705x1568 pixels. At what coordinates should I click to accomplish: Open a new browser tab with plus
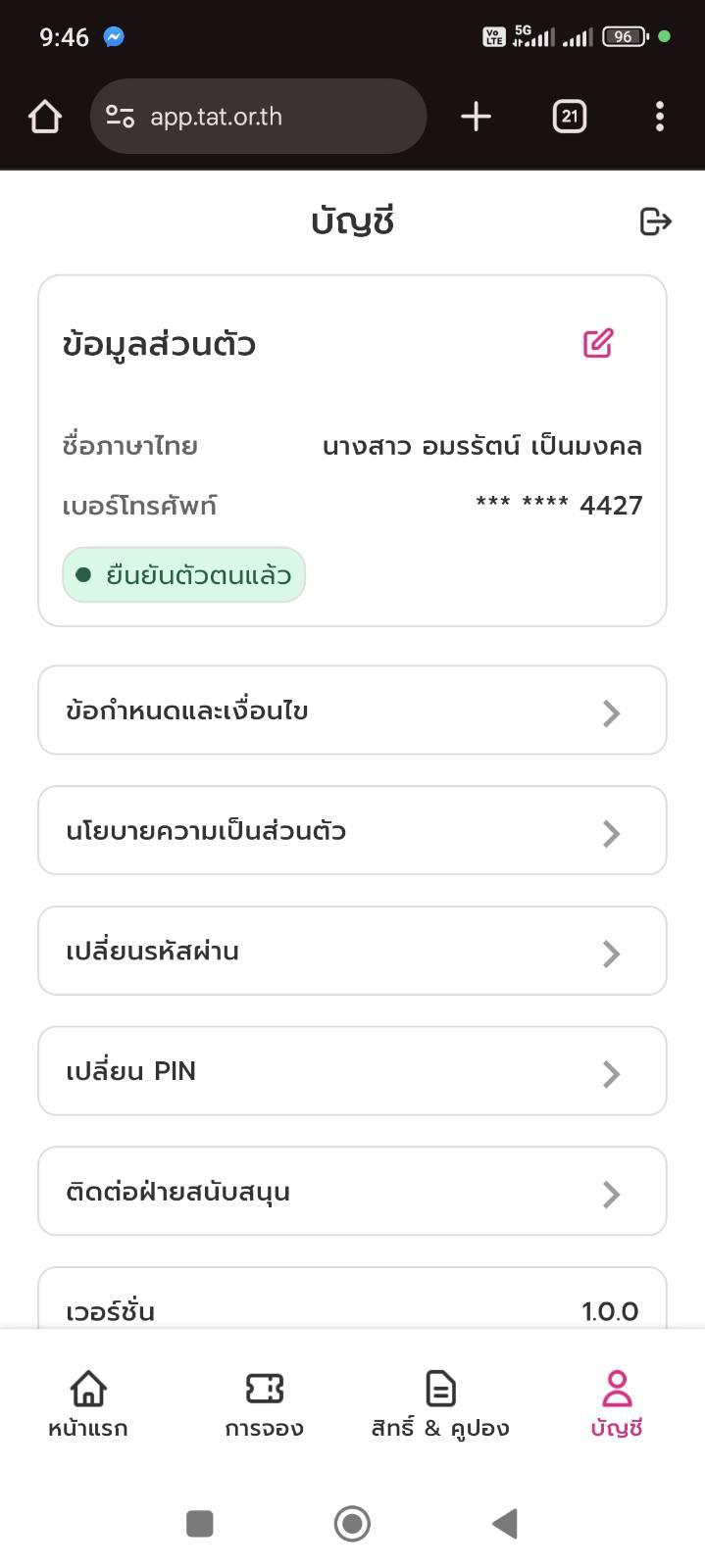pyautogui.click(x=477, y=117)
